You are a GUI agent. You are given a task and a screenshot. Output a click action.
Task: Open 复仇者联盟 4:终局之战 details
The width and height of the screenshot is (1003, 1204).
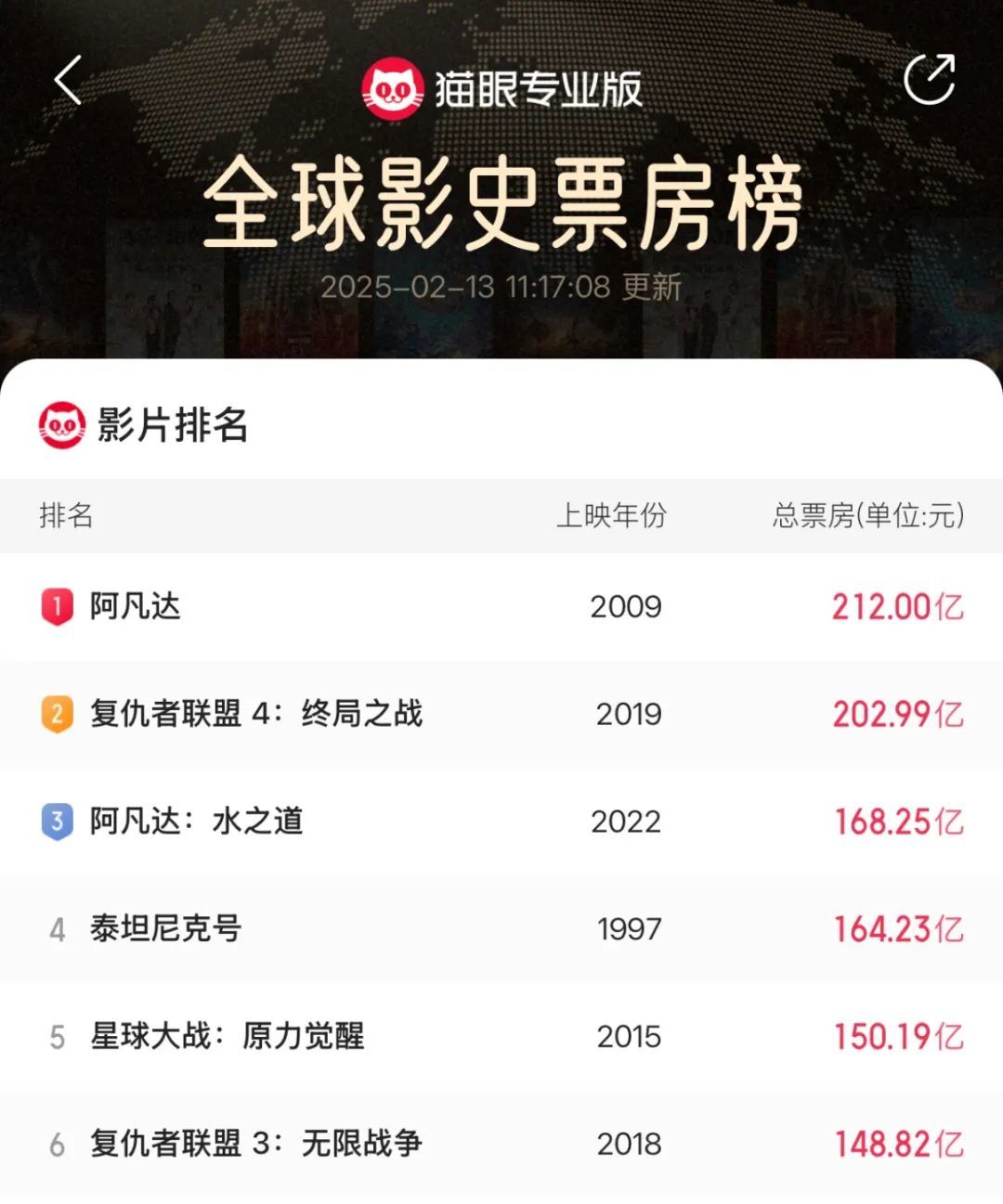[x=256, y=714]
